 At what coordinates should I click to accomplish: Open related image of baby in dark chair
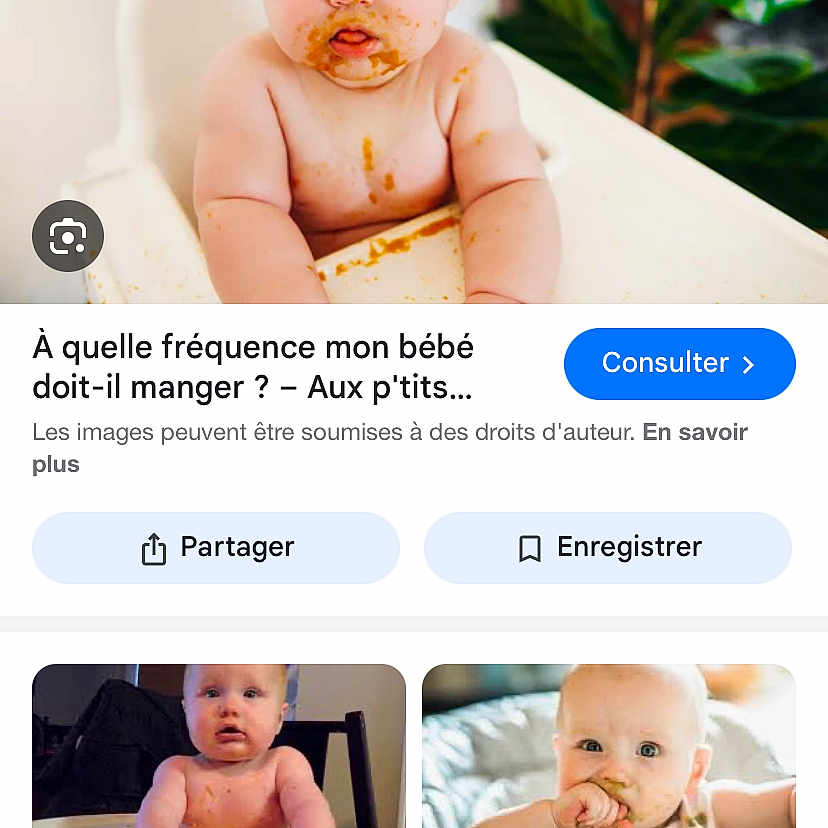tap(219, 746)
